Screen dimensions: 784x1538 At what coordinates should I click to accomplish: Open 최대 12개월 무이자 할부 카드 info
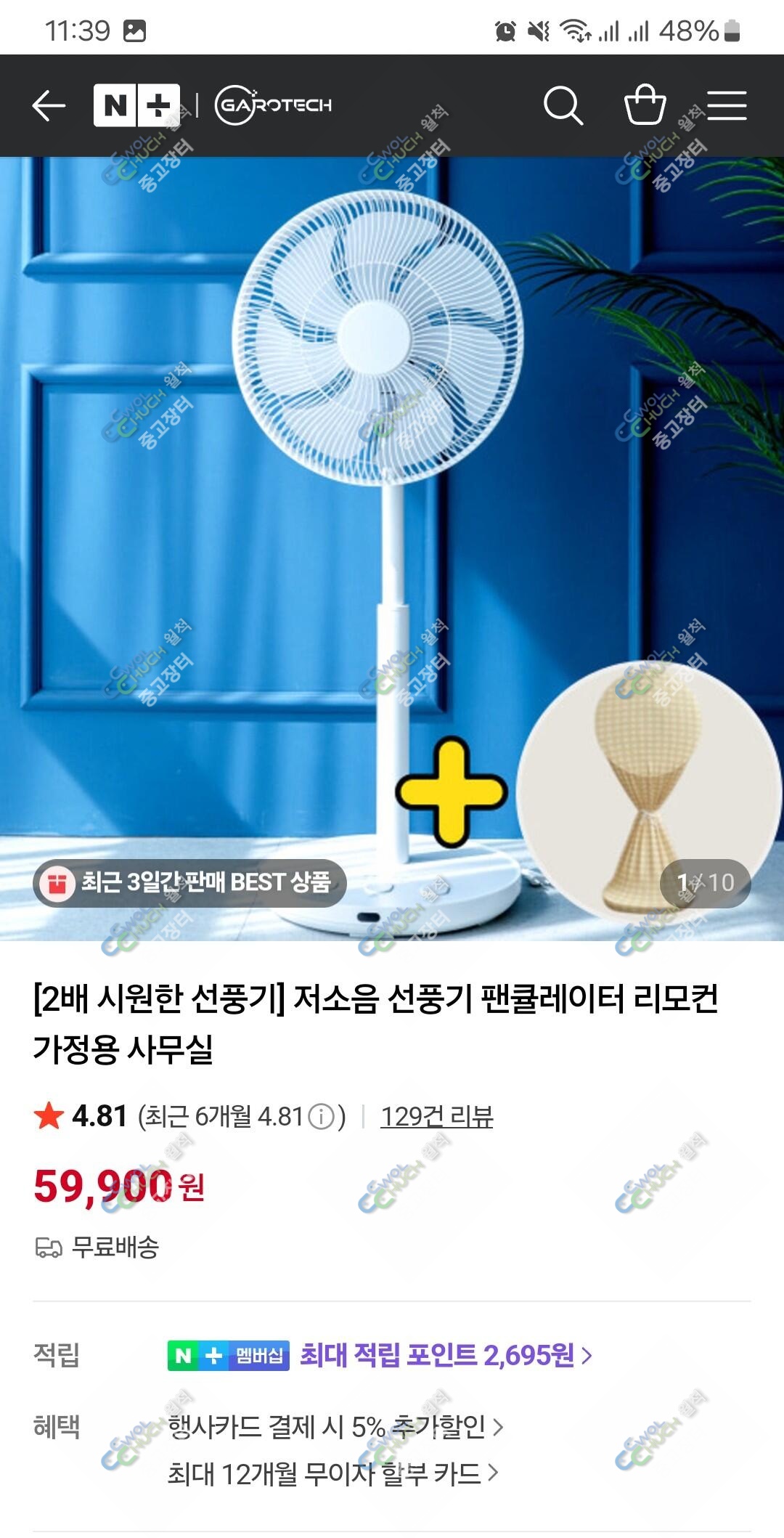[333, 1474]
